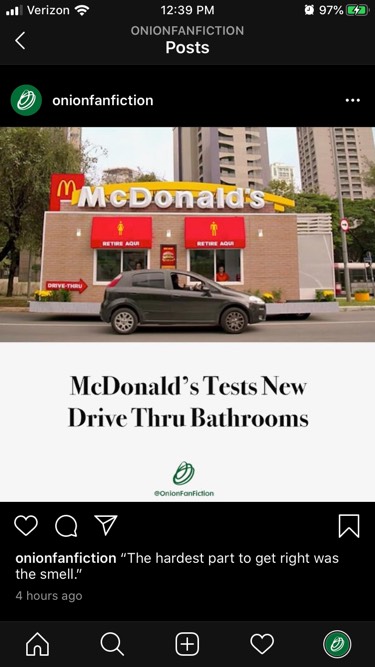This screenshot has height=667, width=375.
Task: Share the post via paper plane icon
Action: tap(105, 526)
